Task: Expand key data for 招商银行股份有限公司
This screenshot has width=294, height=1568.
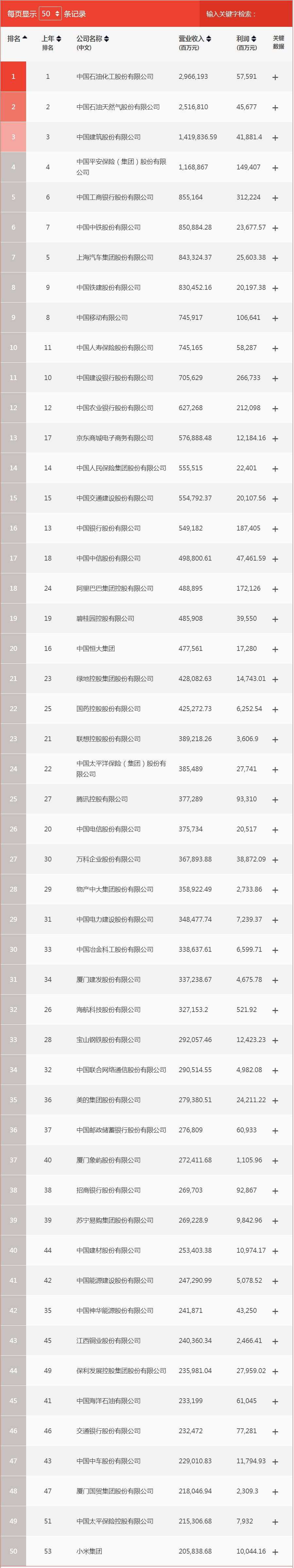Action: pyautogui.click(x=275, y=1191)
